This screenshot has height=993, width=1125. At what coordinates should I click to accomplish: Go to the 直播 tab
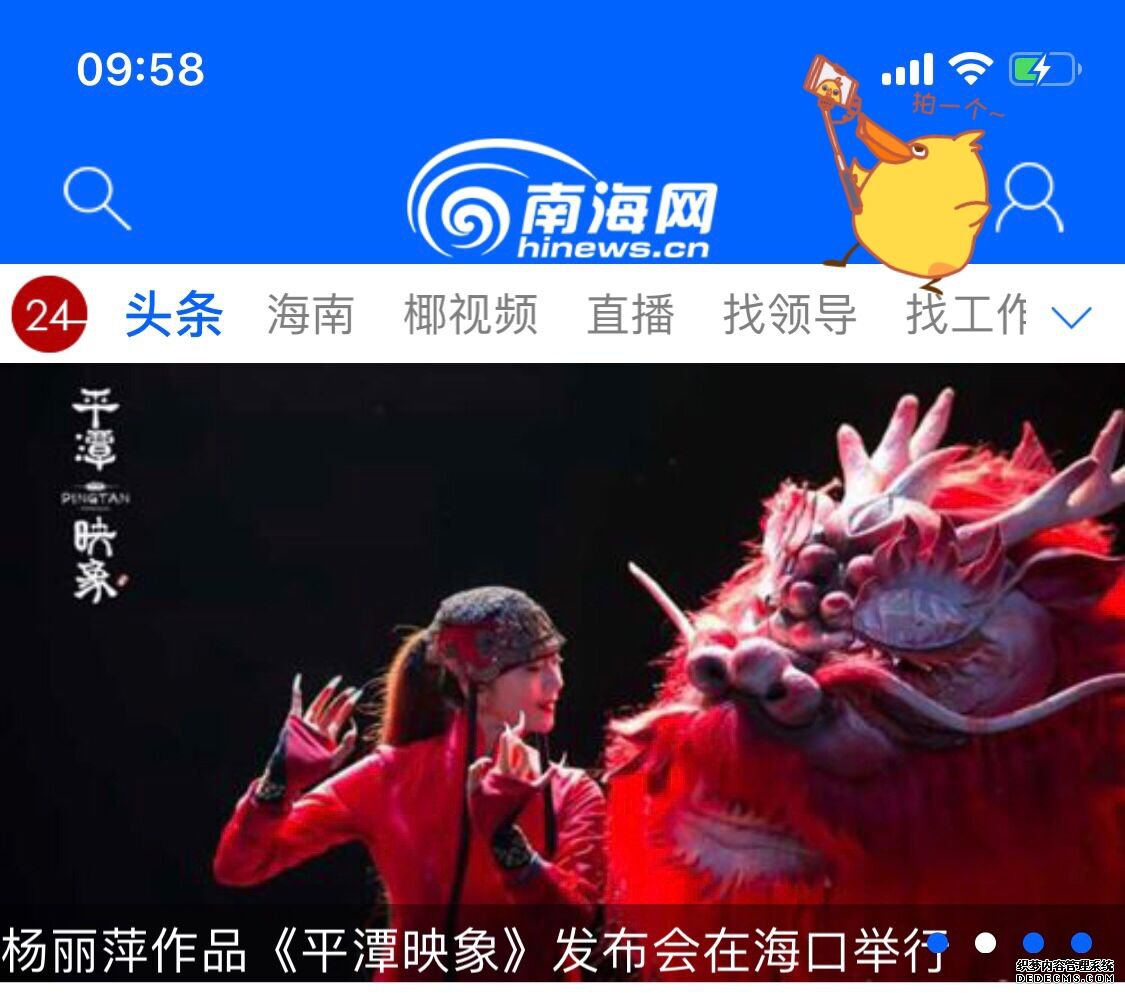click(630, 315)
